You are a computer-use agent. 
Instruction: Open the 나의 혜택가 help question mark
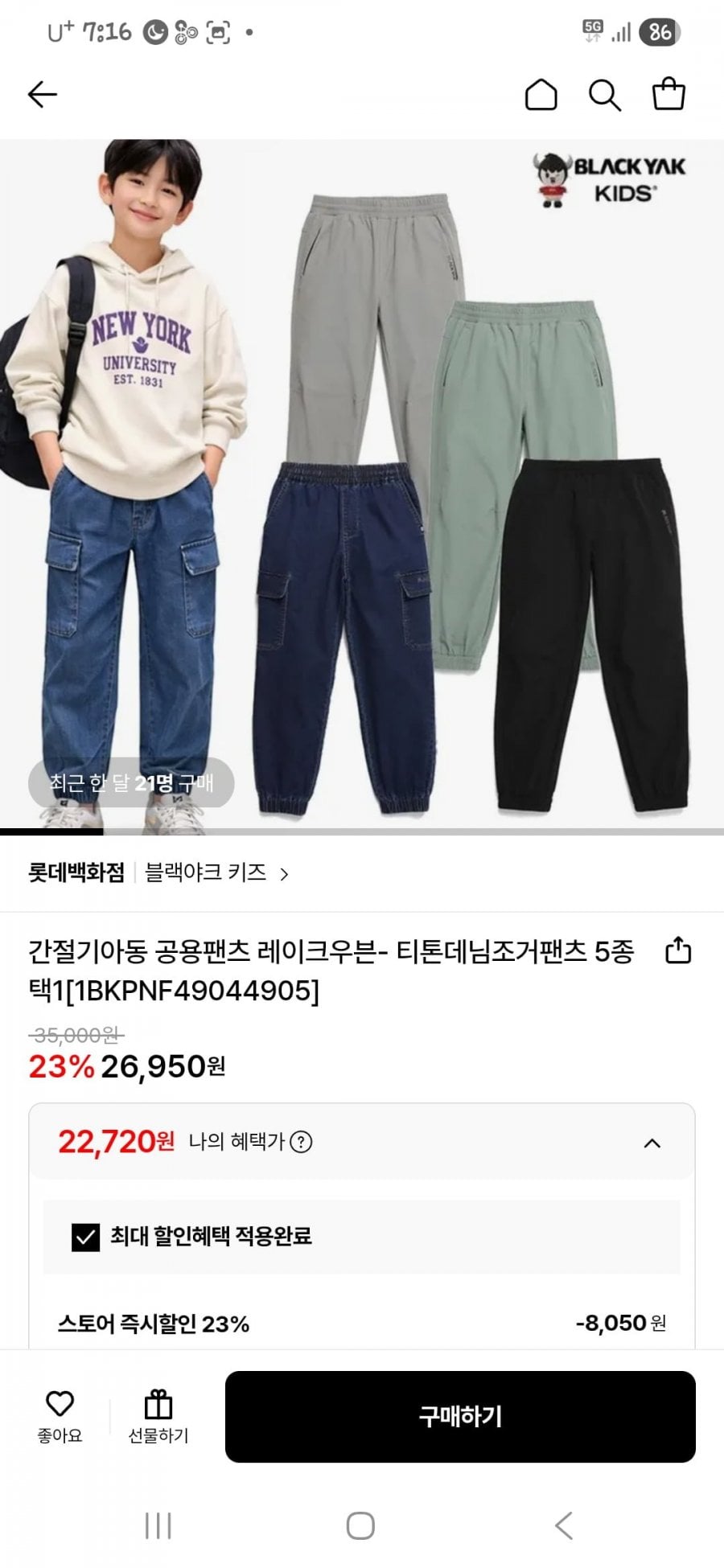301,1142
